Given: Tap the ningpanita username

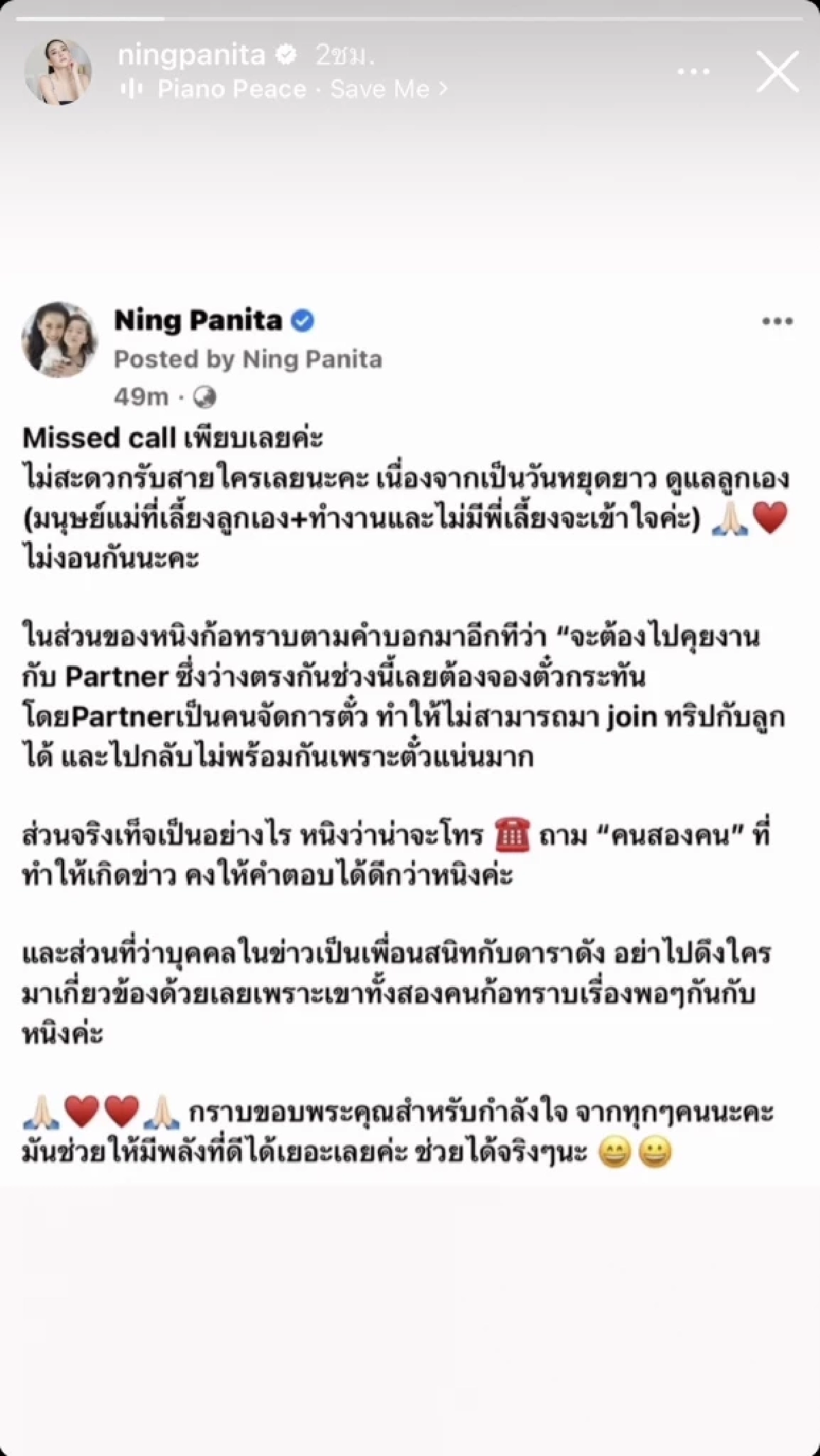Looking at the screenshot, I should click(191, 55).
